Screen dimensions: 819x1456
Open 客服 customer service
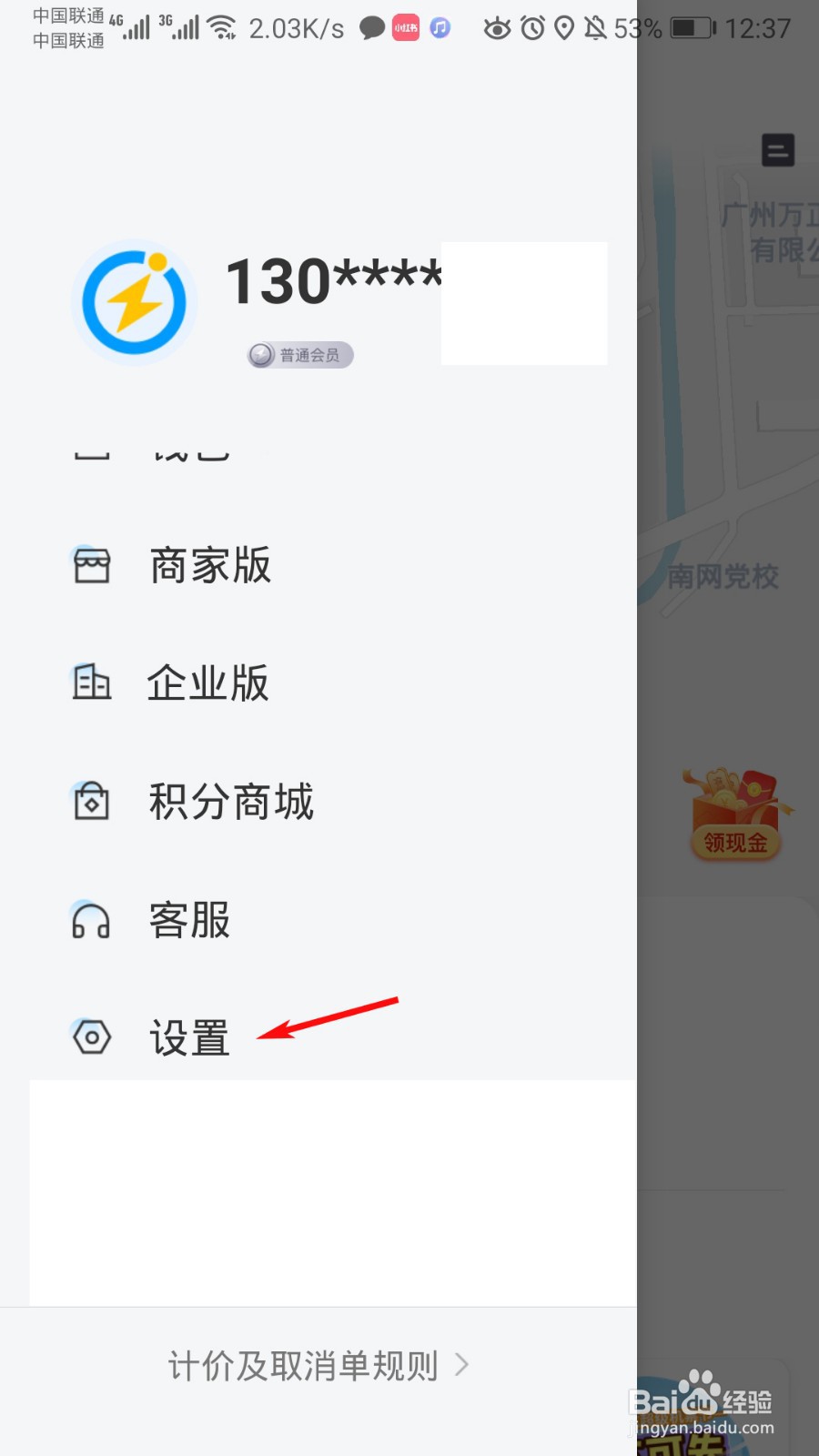[188, 921]
